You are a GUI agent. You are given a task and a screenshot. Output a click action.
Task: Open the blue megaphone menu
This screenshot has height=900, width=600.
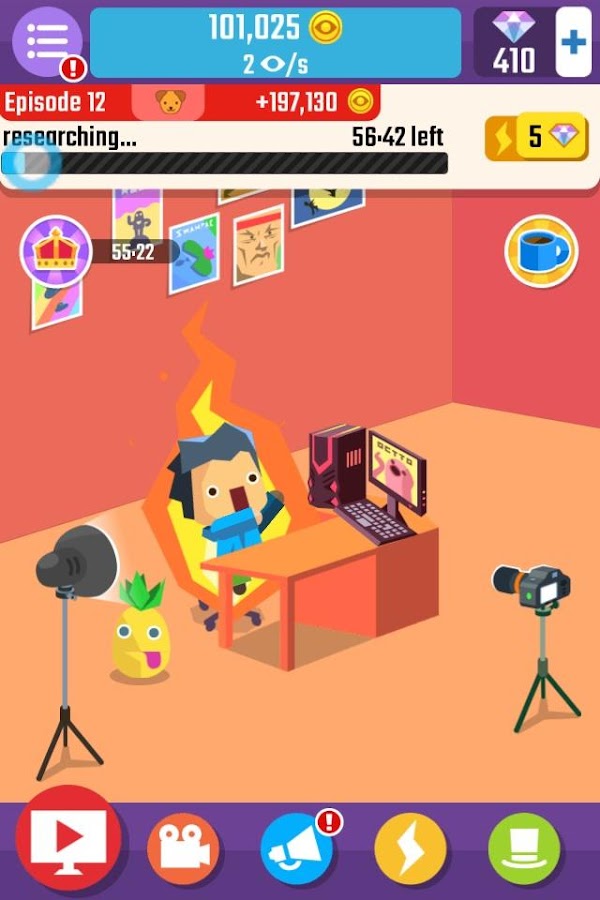pos(297,849)
